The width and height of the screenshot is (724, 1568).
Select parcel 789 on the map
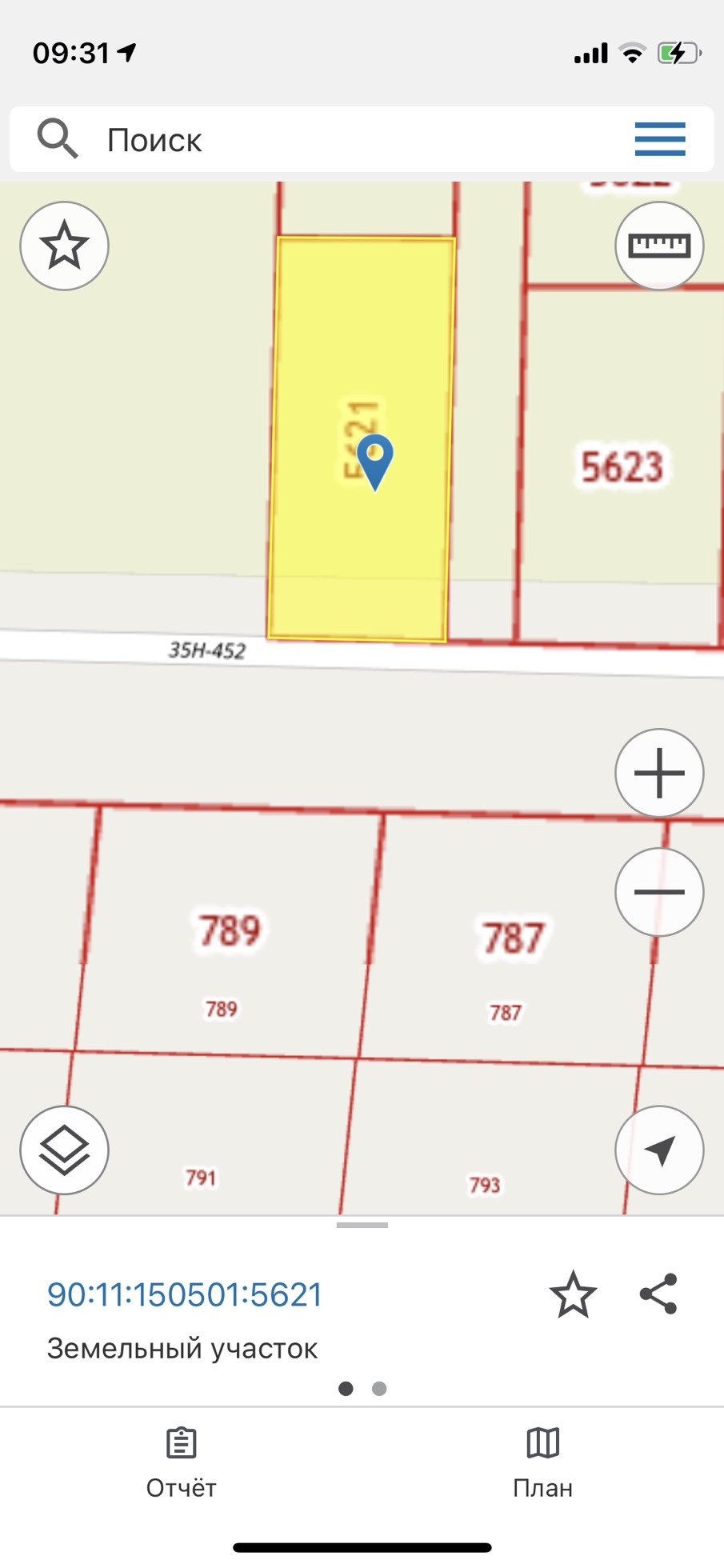[x=230, y=930]
